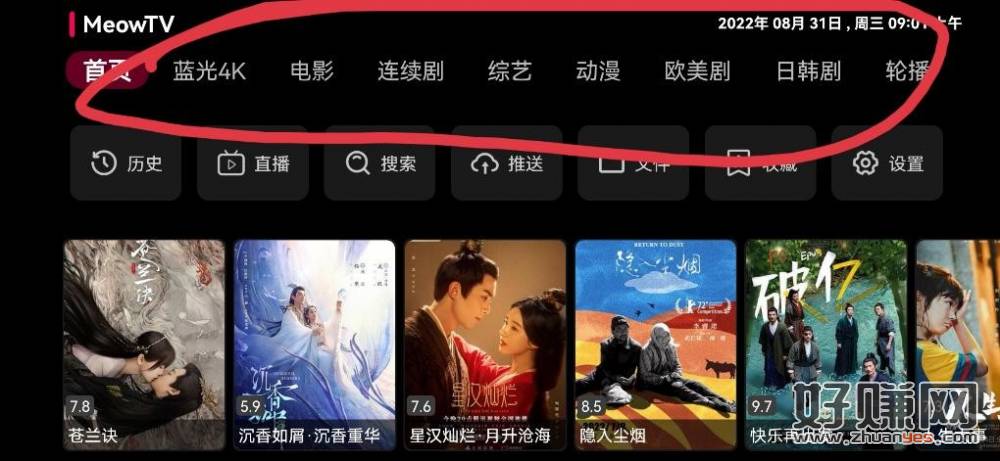Open the 连续剧 tab
The image size is (1000, 461).
410,71
